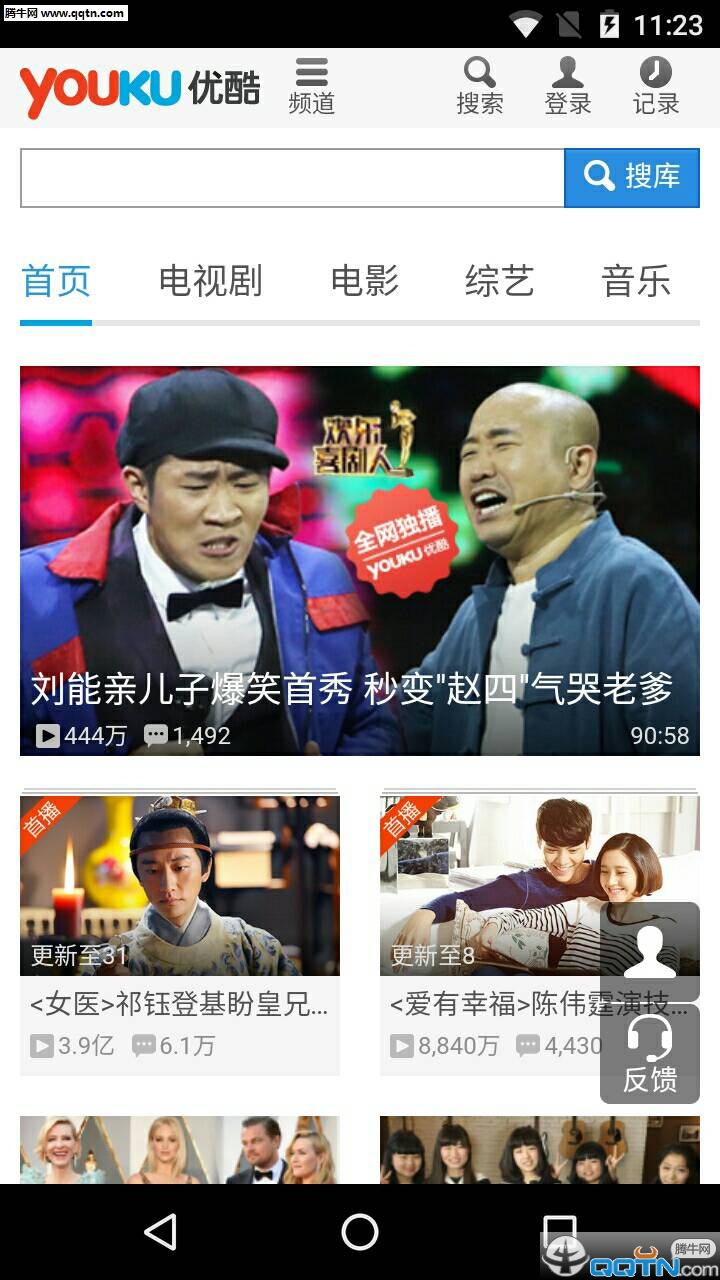Image resolution: width=720 pixels, height=1280 pixels.
Task: Tap the blue 搜库 search button
Action: tap(632, 178)
